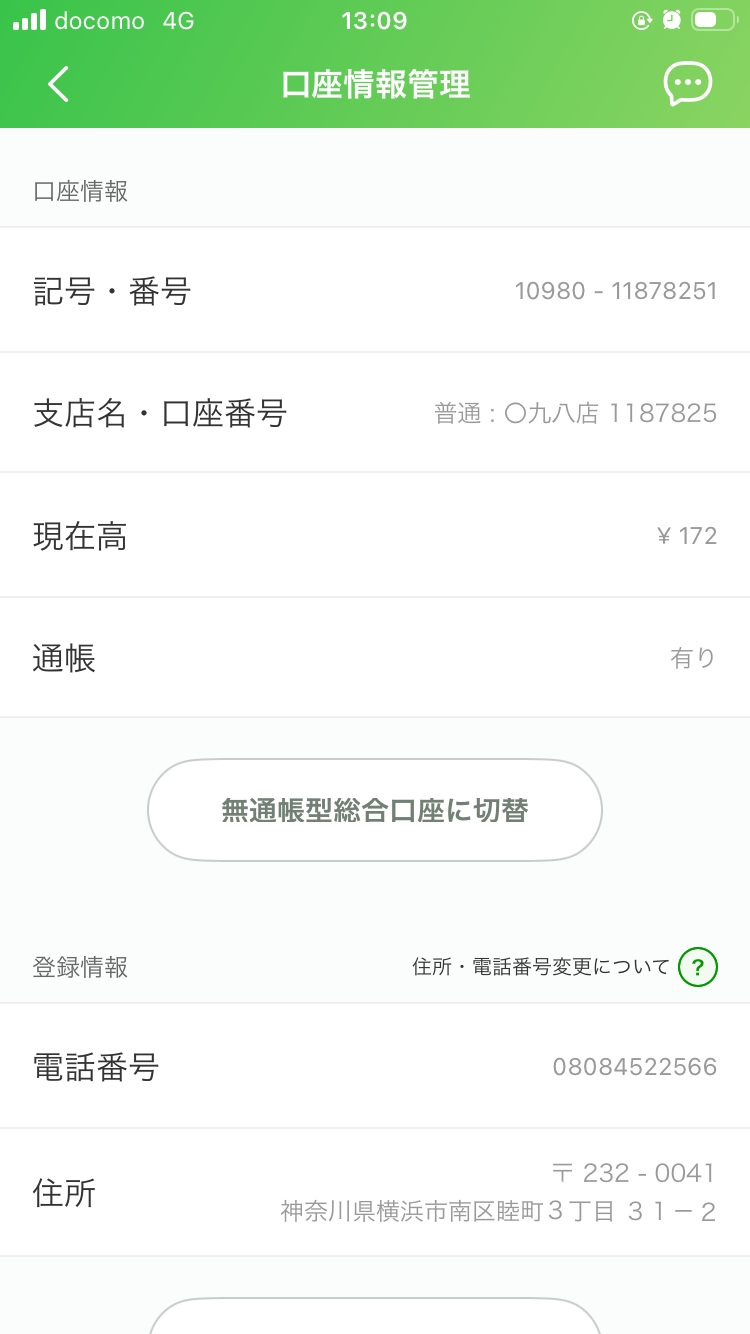
Task: Tap 無通帳型総合口座に切替 button
Action: tap(375, 810)
